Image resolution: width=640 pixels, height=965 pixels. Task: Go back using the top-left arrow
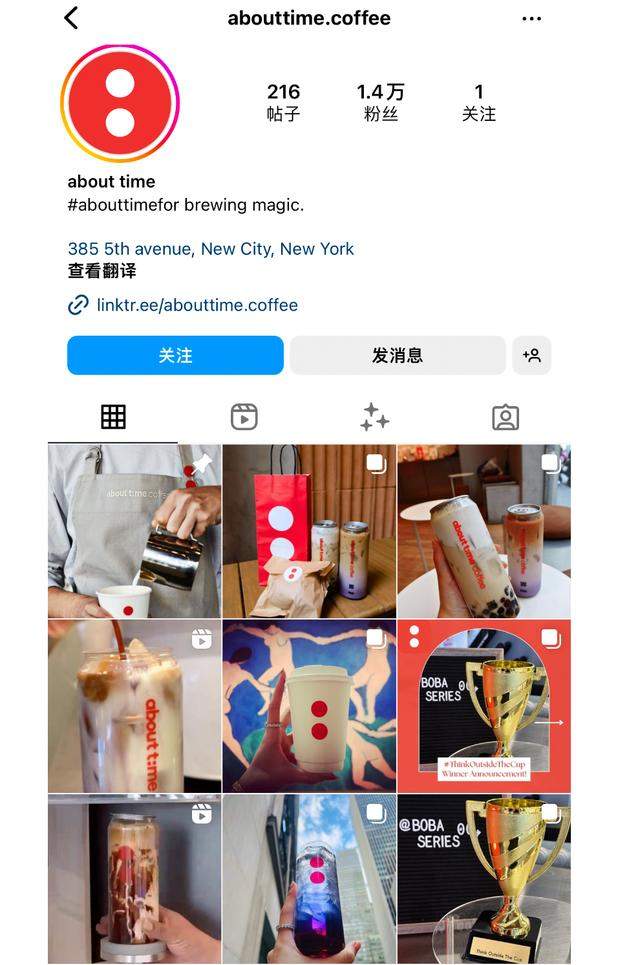[71, 18]
